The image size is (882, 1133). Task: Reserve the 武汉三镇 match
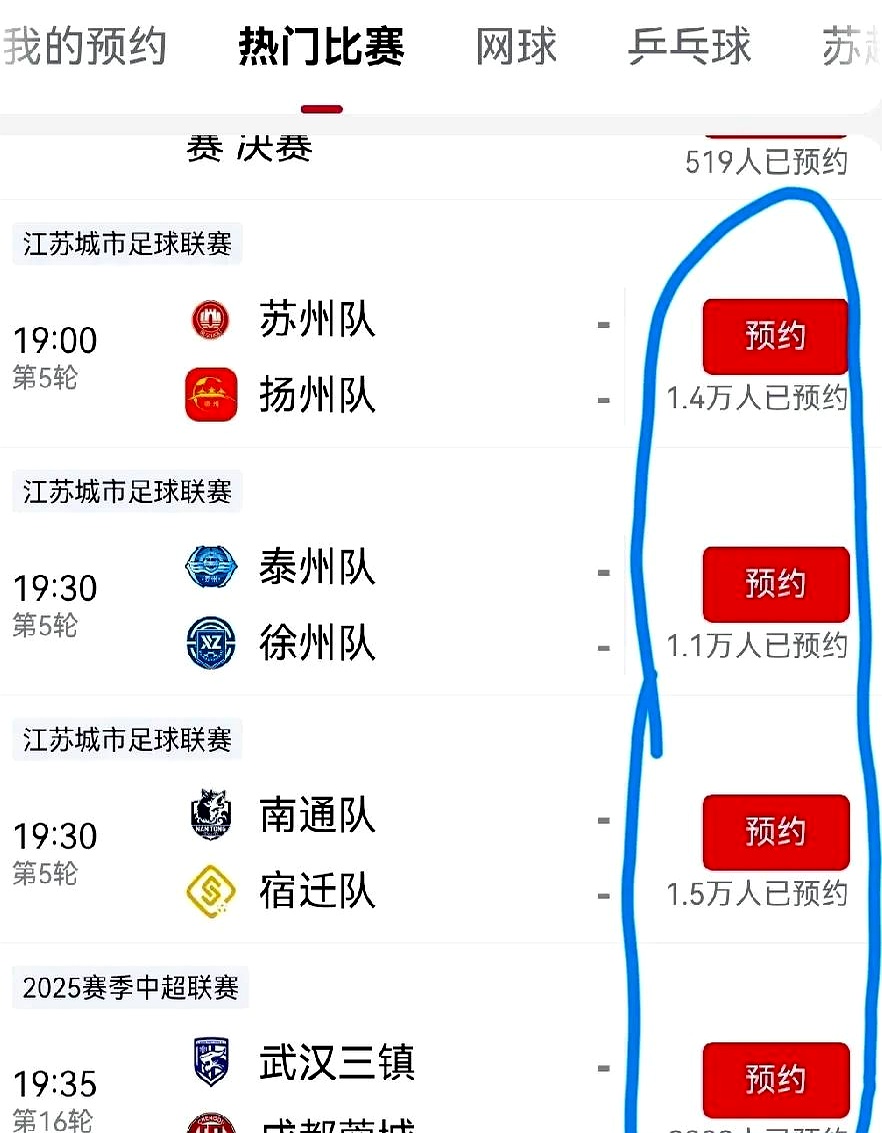[777, 1080]
